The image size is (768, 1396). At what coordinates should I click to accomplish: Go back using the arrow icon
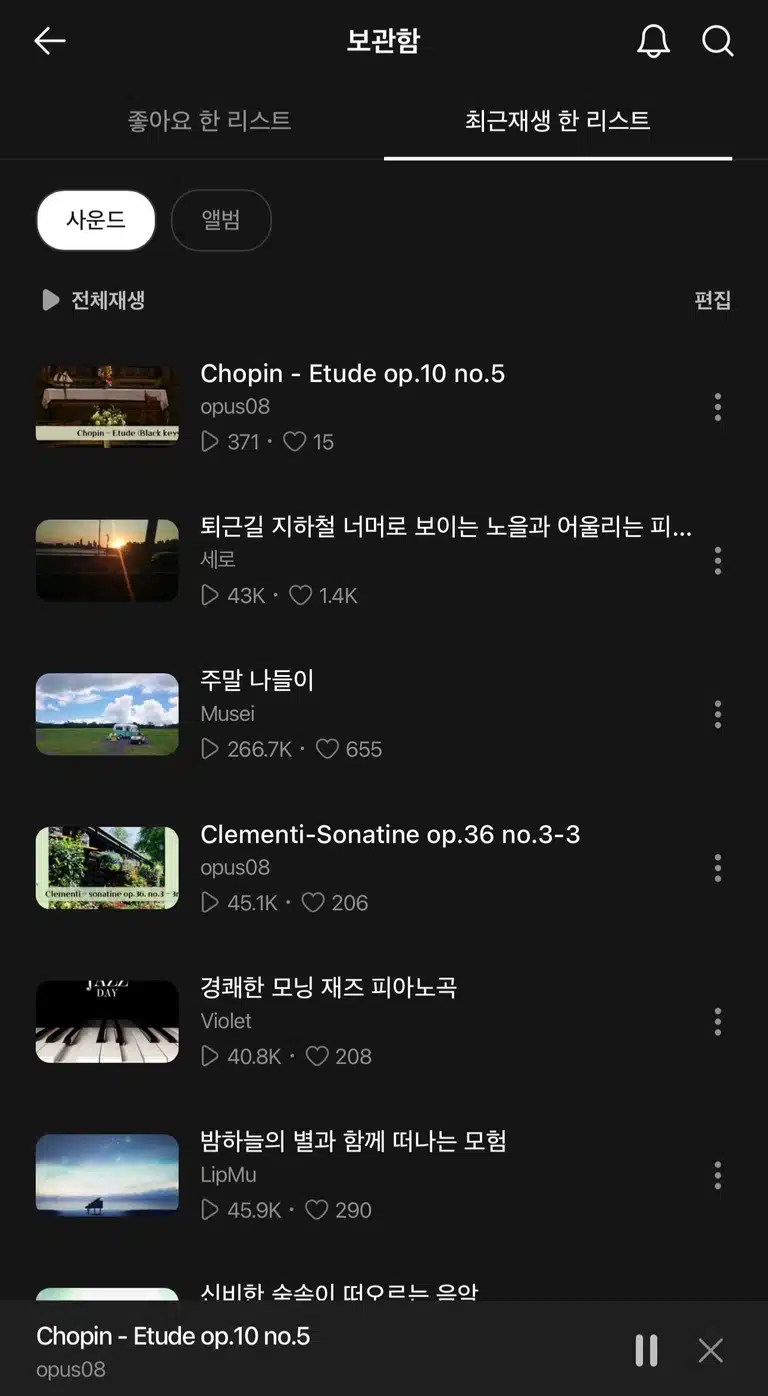[49, 41]
